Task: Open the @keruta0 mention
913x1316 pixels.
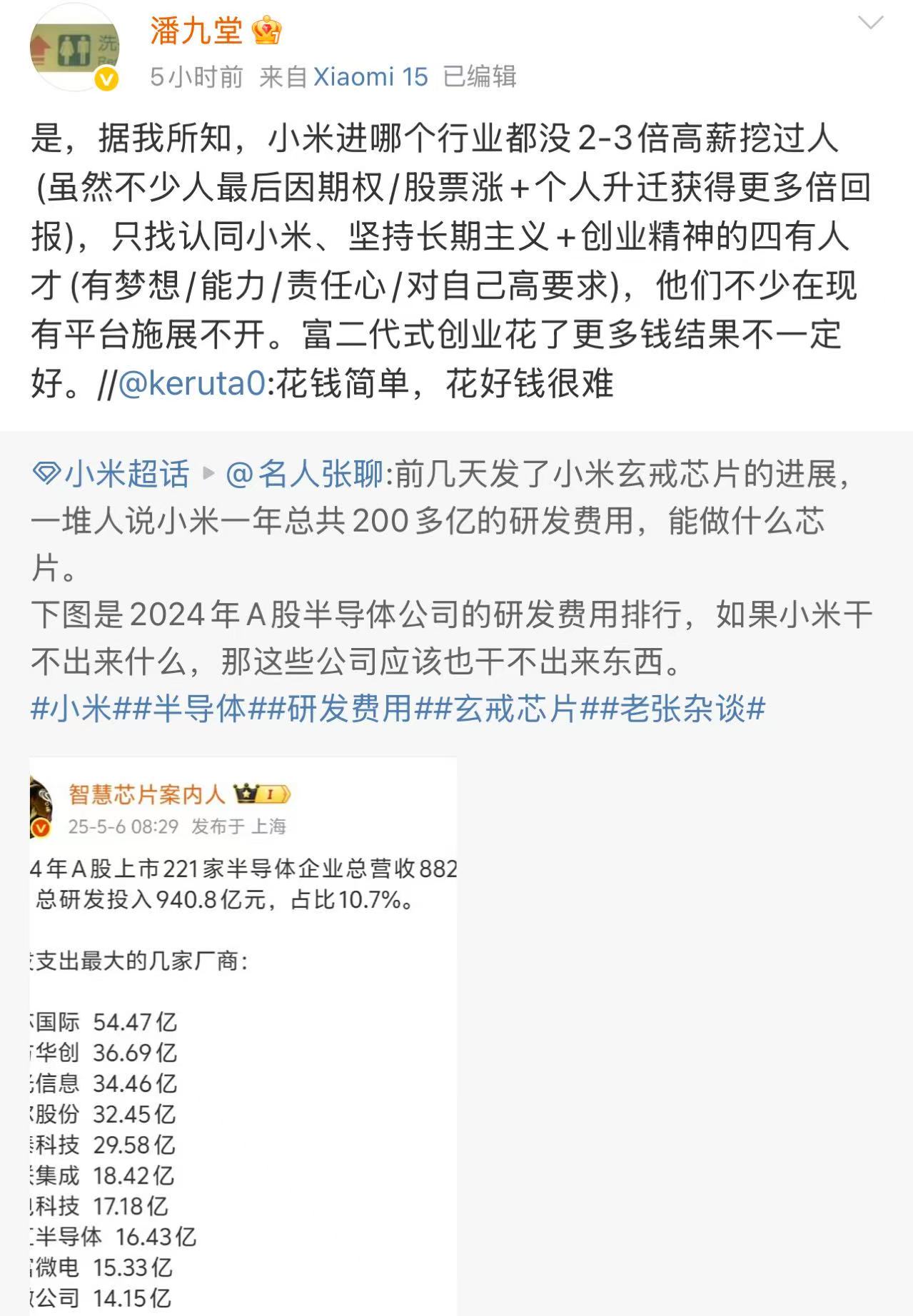Action: click(x=192, y=384)
